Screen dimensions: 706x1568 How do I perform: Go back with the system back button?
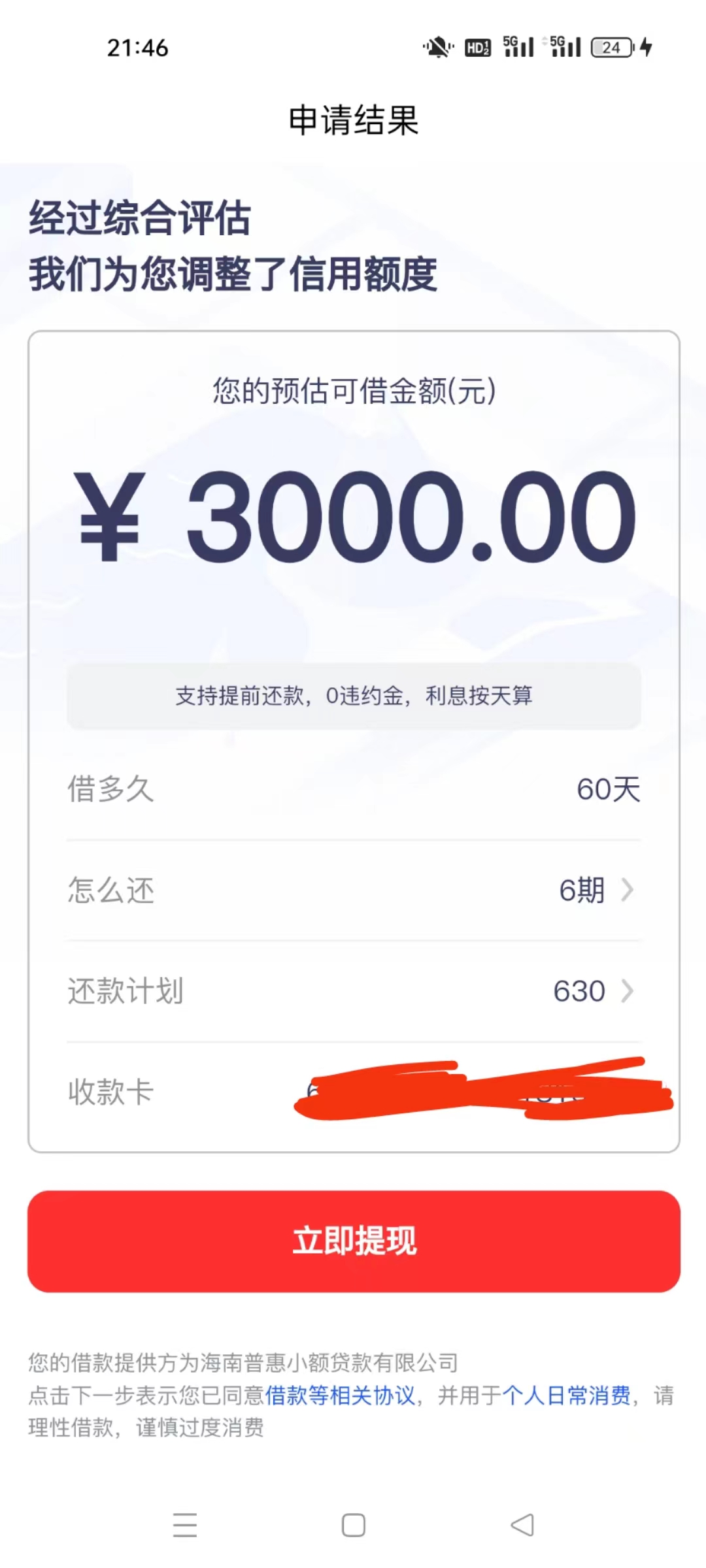click(522, 1526)
